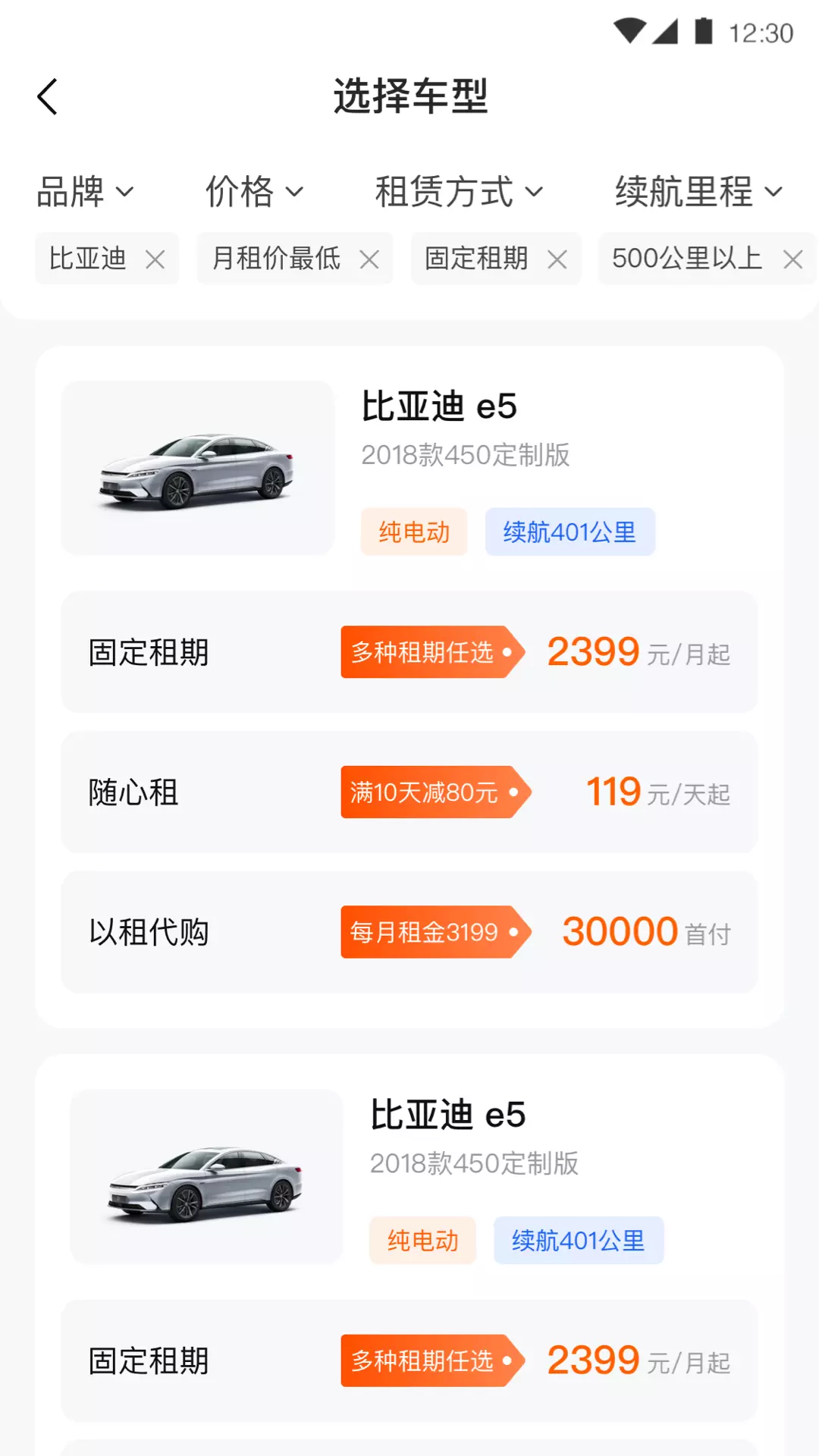Expand the 品牌 filter dropdown

click(x=86, y=191)
